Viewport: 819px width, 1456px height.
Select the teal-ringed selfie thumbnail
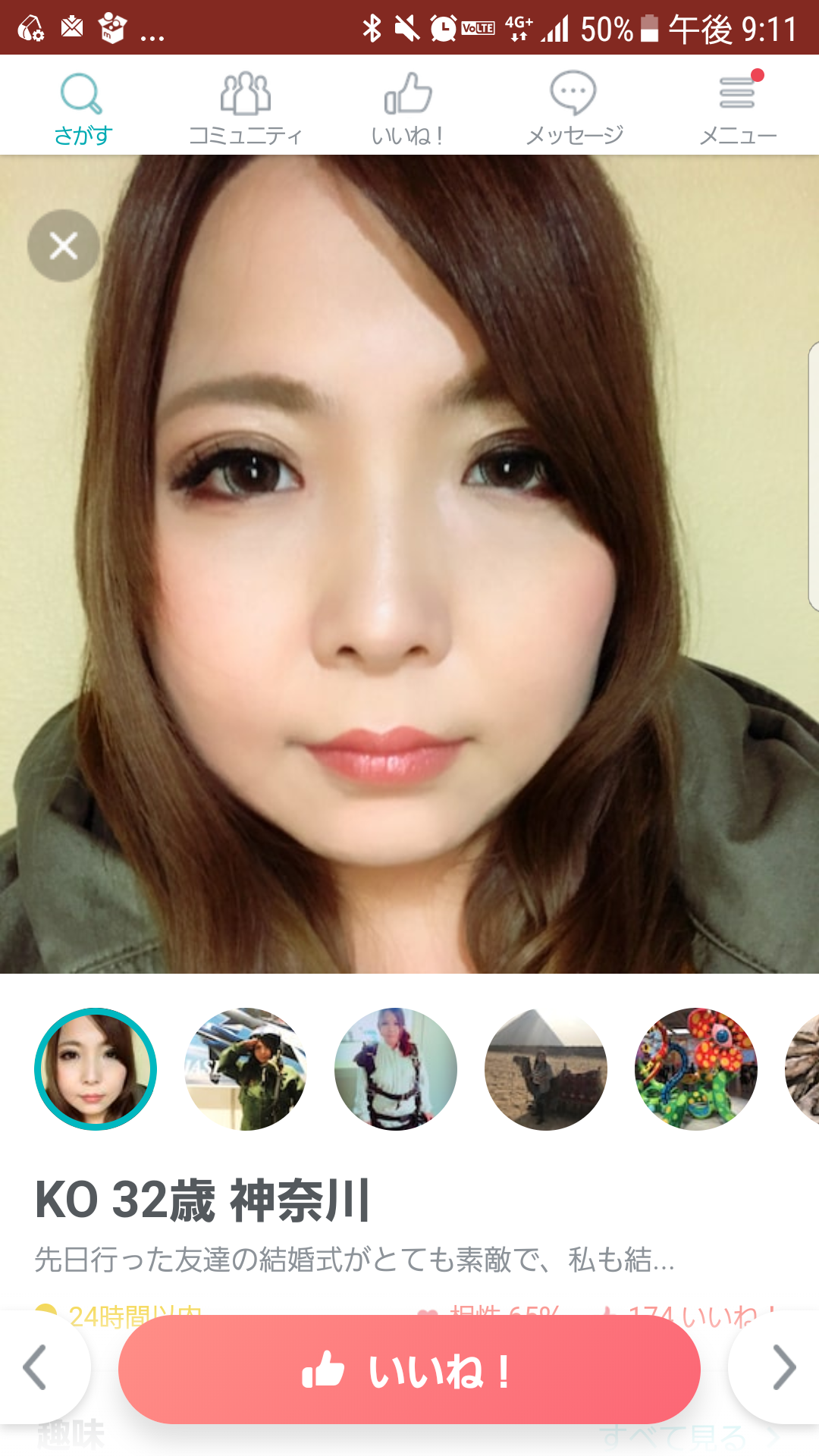(x=96, y=1069)
